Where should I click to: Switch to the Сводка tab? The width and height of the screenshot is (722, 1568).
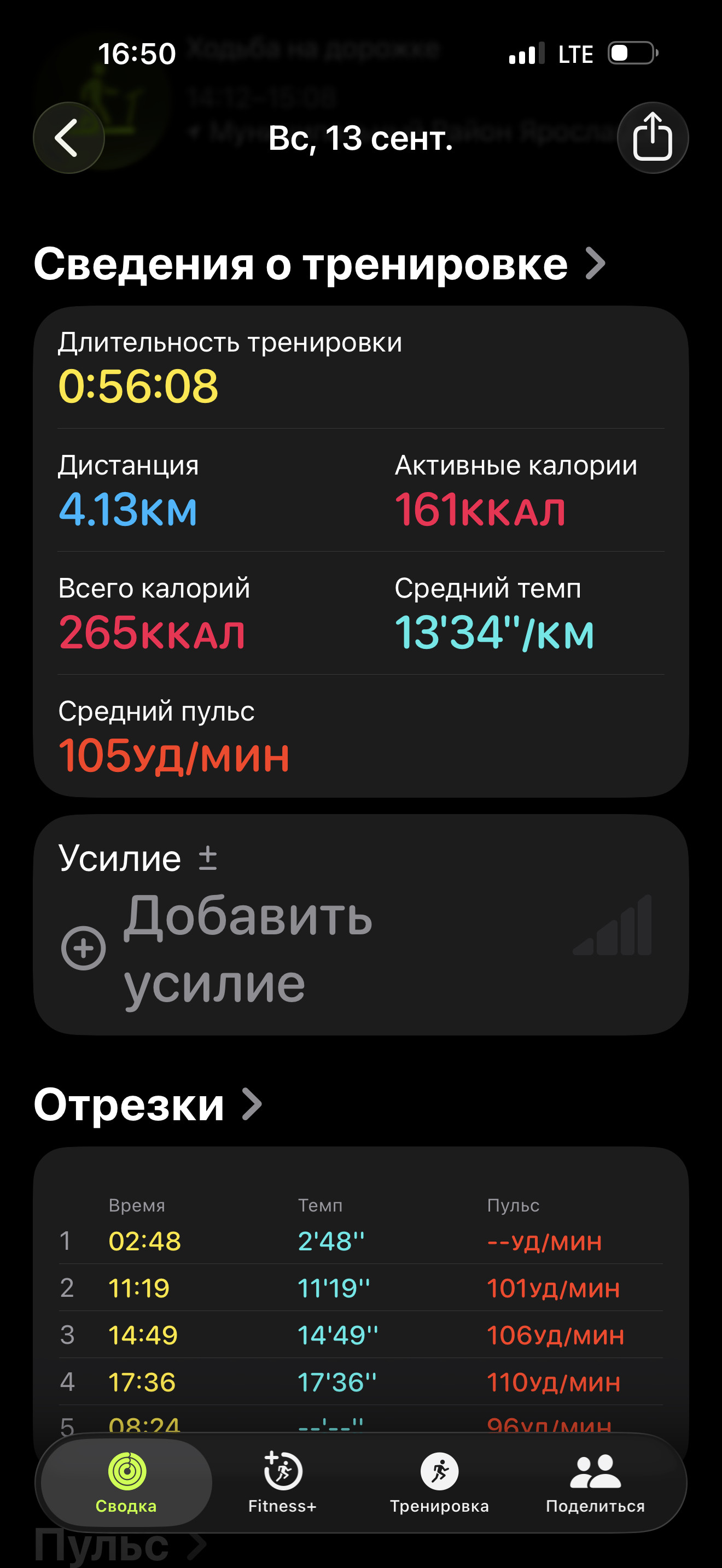click(127, 1483)
